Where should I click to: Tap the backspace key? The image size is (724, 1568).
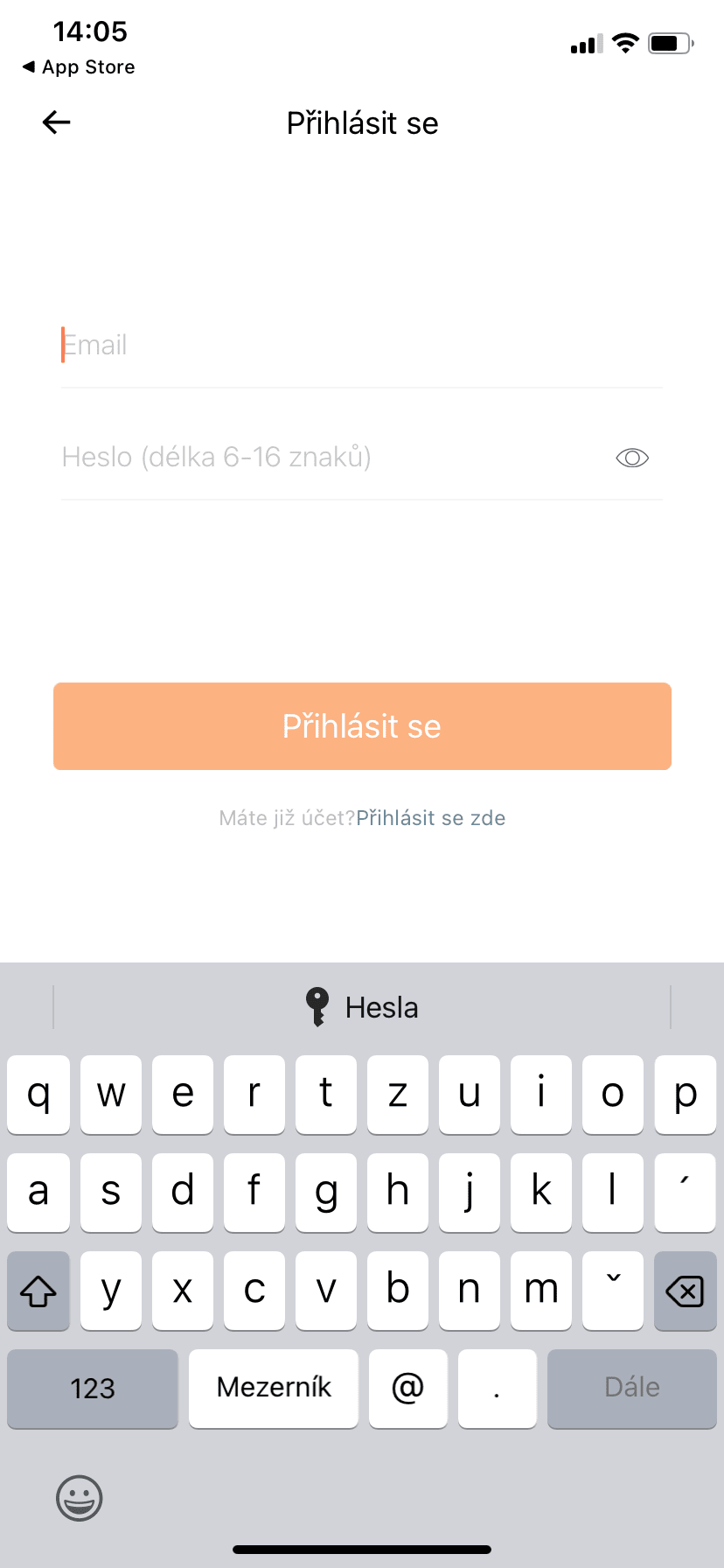tap(685, 1291)
